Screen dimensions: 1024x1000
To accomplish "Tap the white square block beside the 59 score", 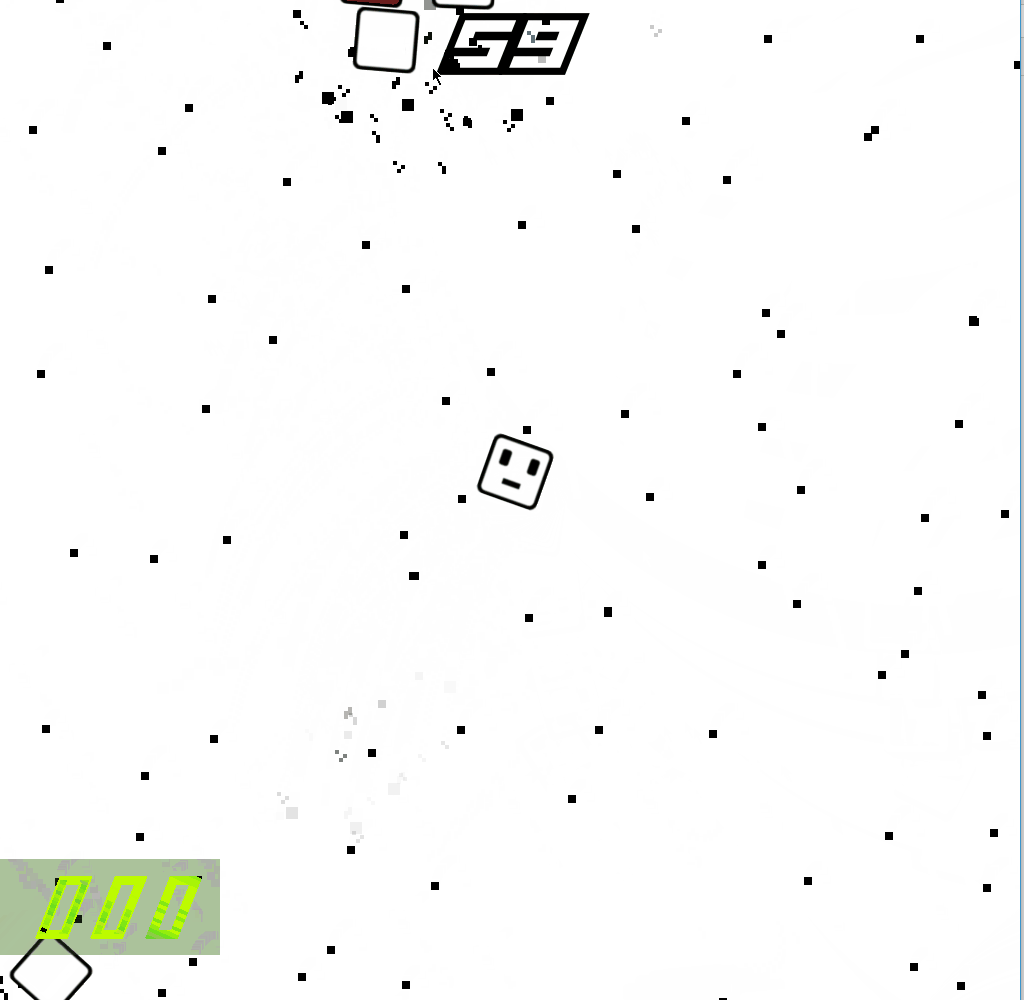I will [x=386, y=41].
